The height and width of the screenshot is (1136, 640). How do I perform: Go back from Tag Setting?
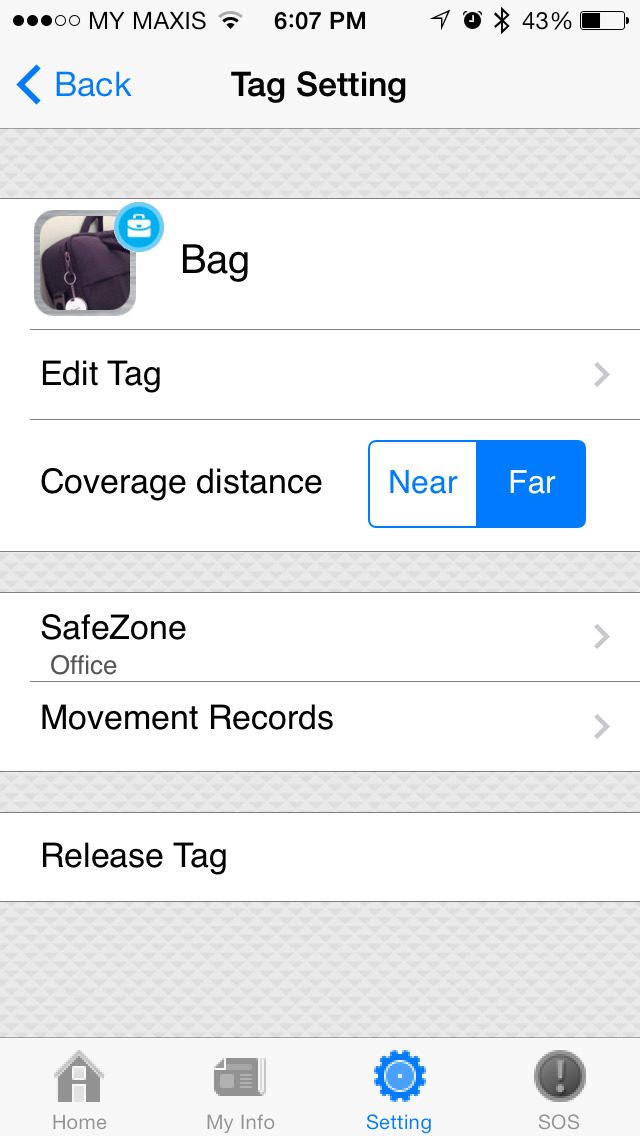click(x=74, y=85)
